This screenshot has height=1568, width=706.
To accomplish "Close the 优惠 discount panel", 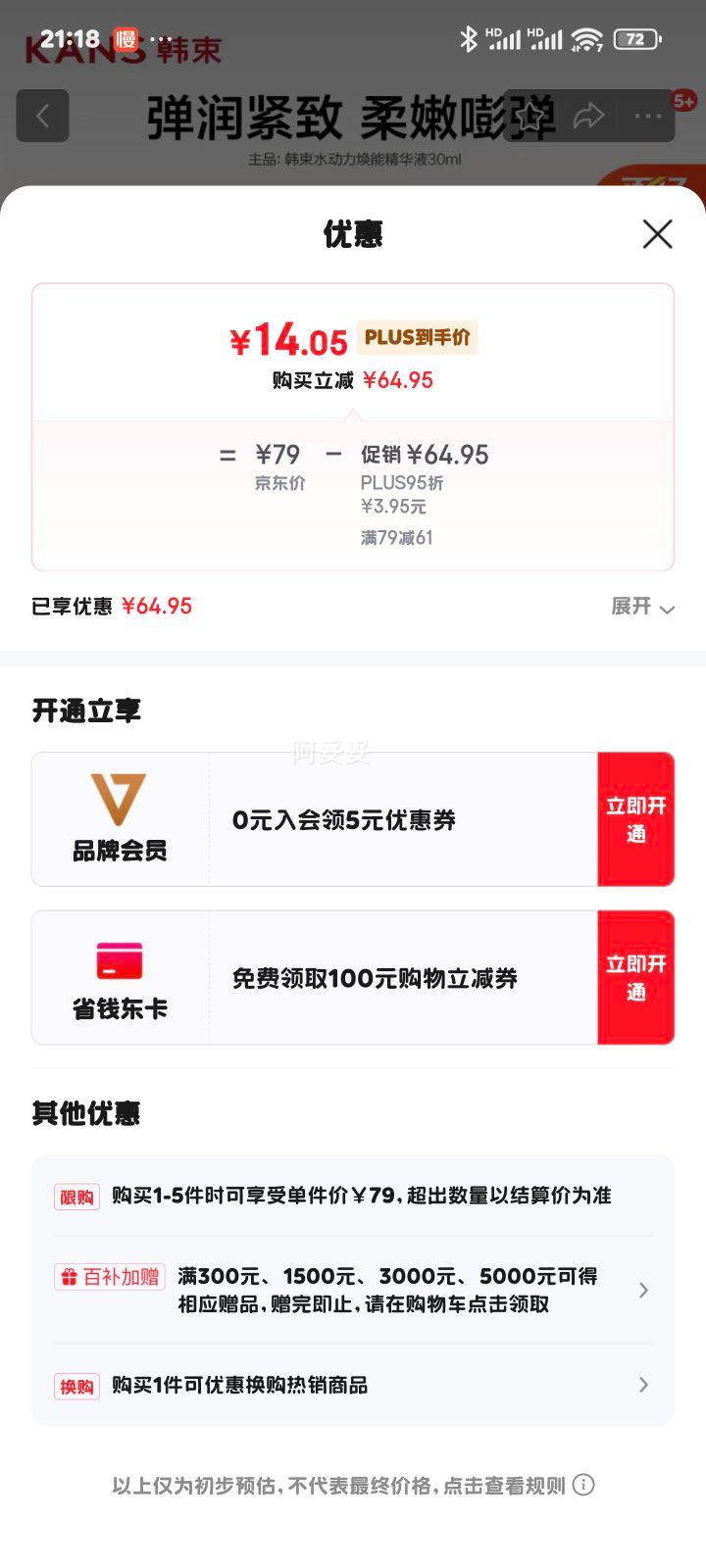I will tap(657, 234).
